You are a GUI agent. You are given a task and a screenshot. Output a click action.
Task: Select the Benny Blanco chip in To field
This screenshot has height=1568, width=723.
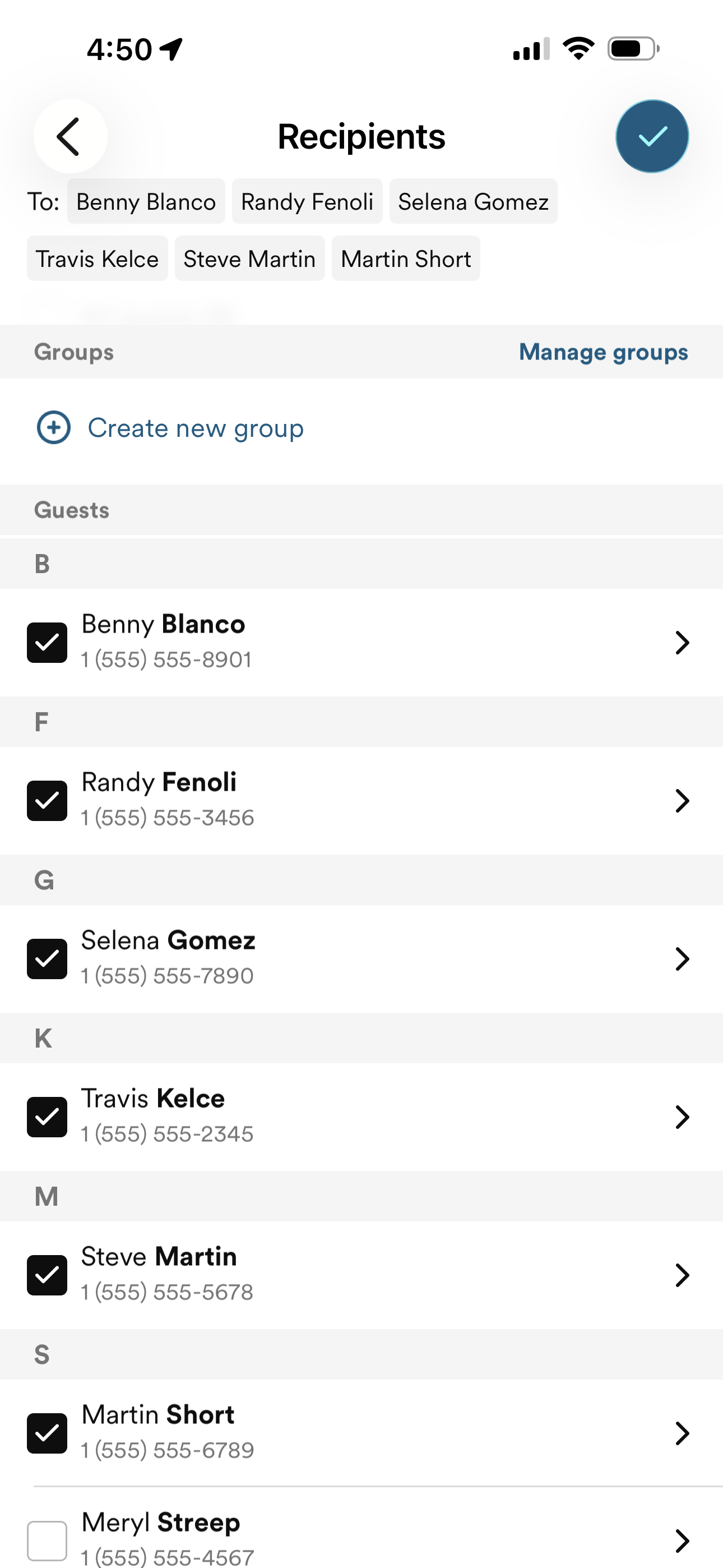pos(146,201)
